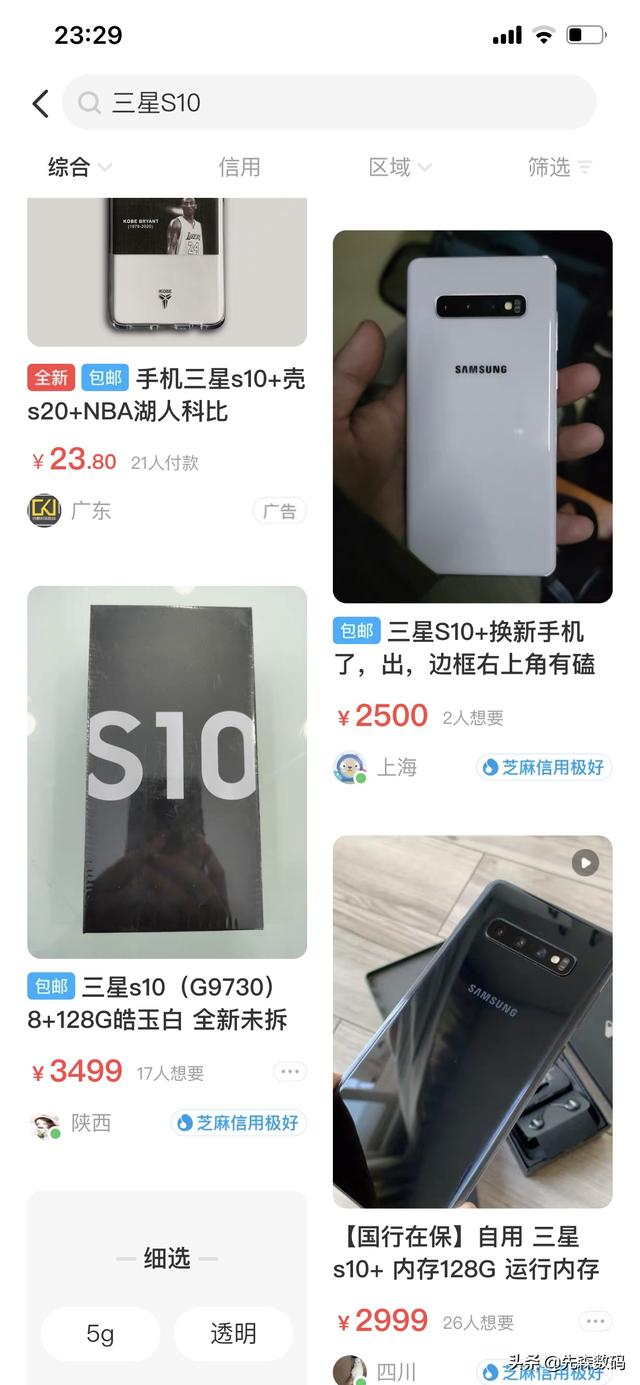Select the 透明 refinement chip
This screenshot has height=1385, width=640.
[233, 1333]
